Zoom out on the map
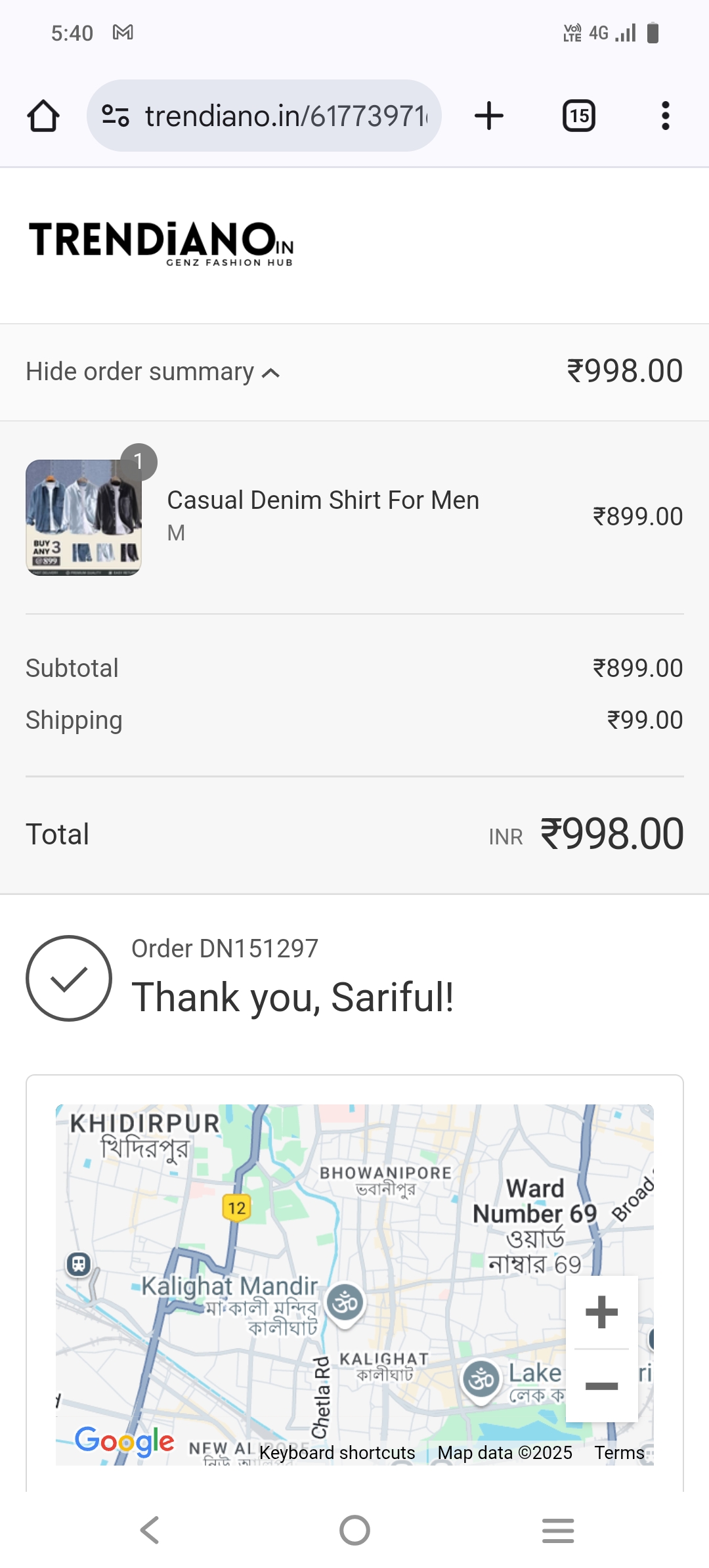 coord(601,1386)
